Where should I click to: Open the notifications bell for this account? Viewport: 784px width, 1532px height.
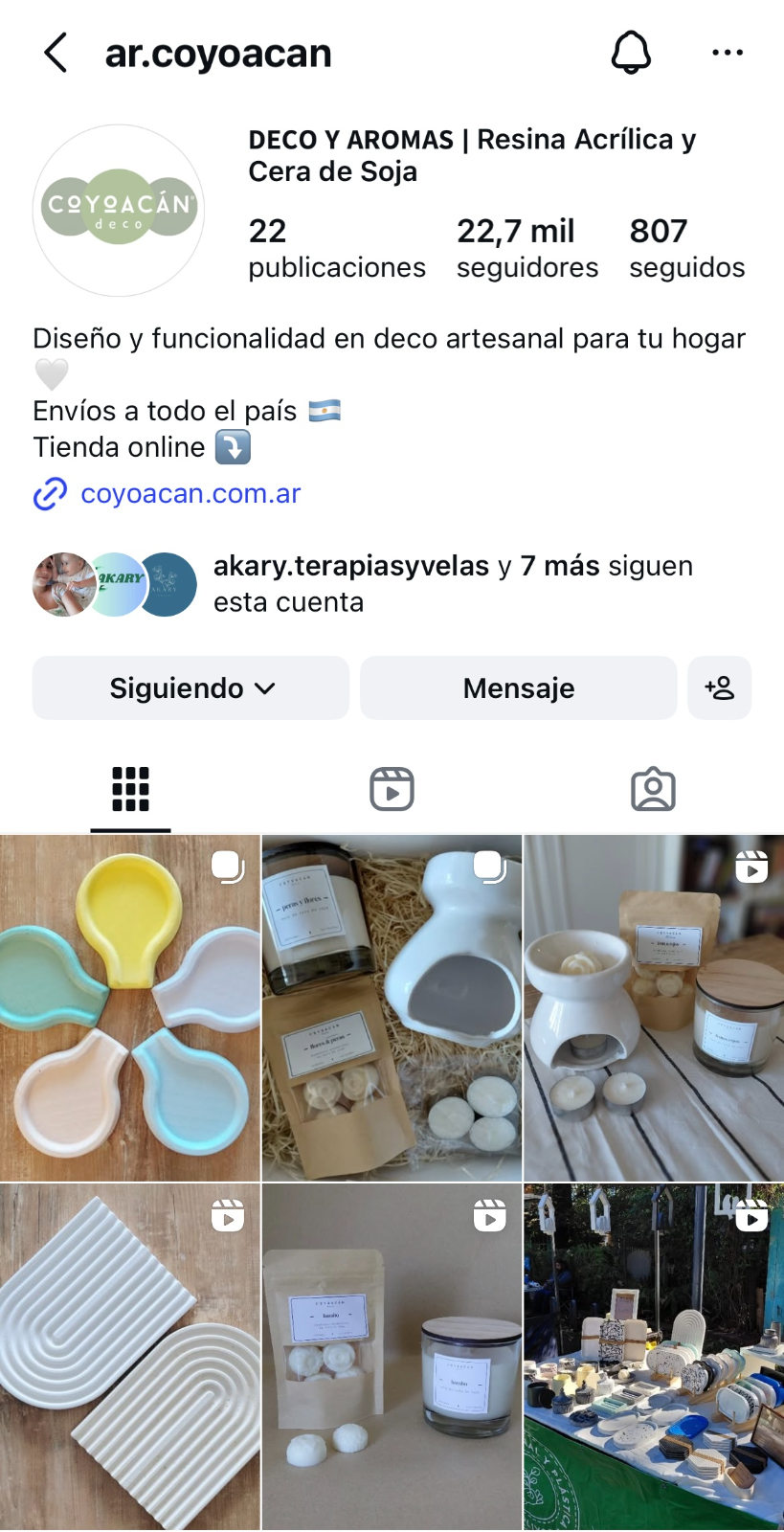click(x=631, y=53)
